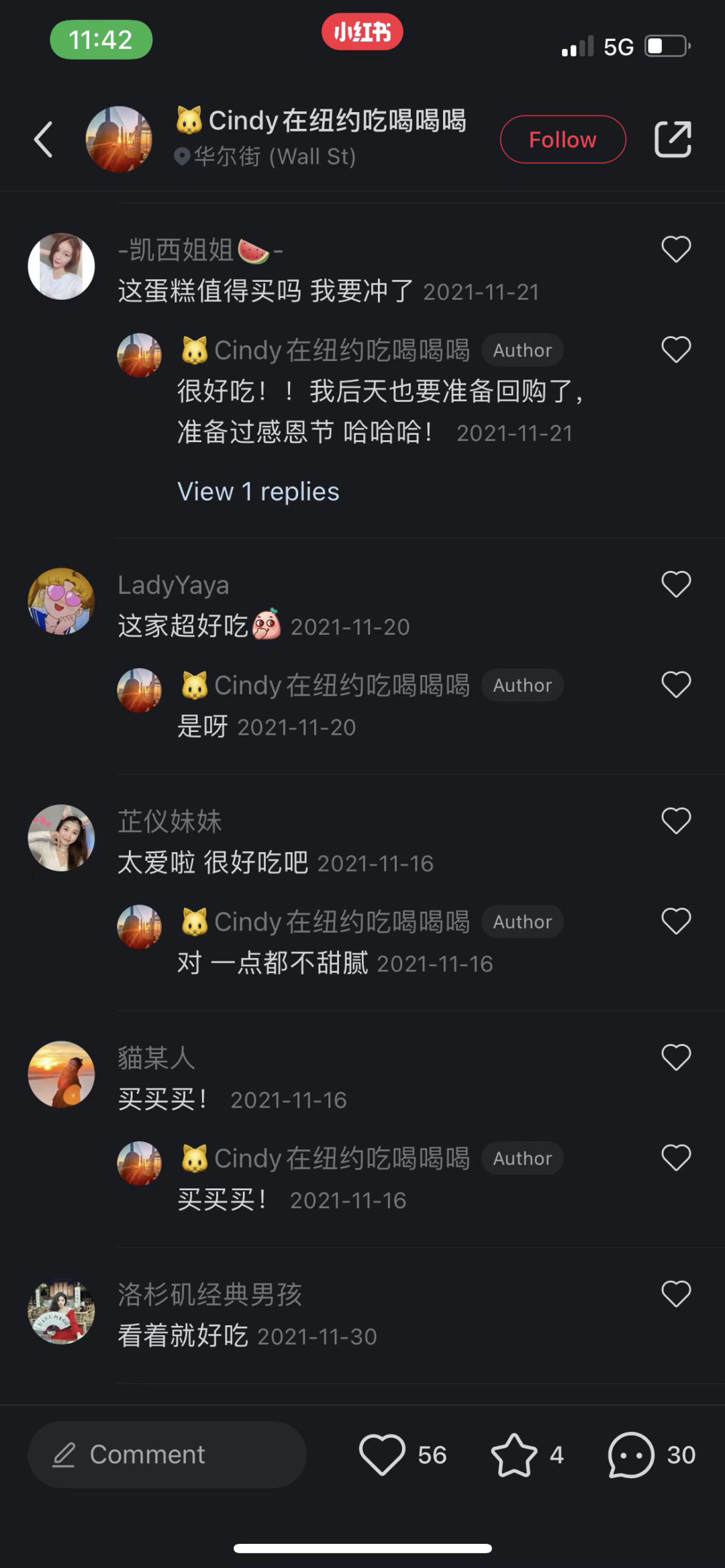Like the comment from 洛杉矶经典男孩
The height and width of the screenshot is (1568, 725).
(676, 1294)
